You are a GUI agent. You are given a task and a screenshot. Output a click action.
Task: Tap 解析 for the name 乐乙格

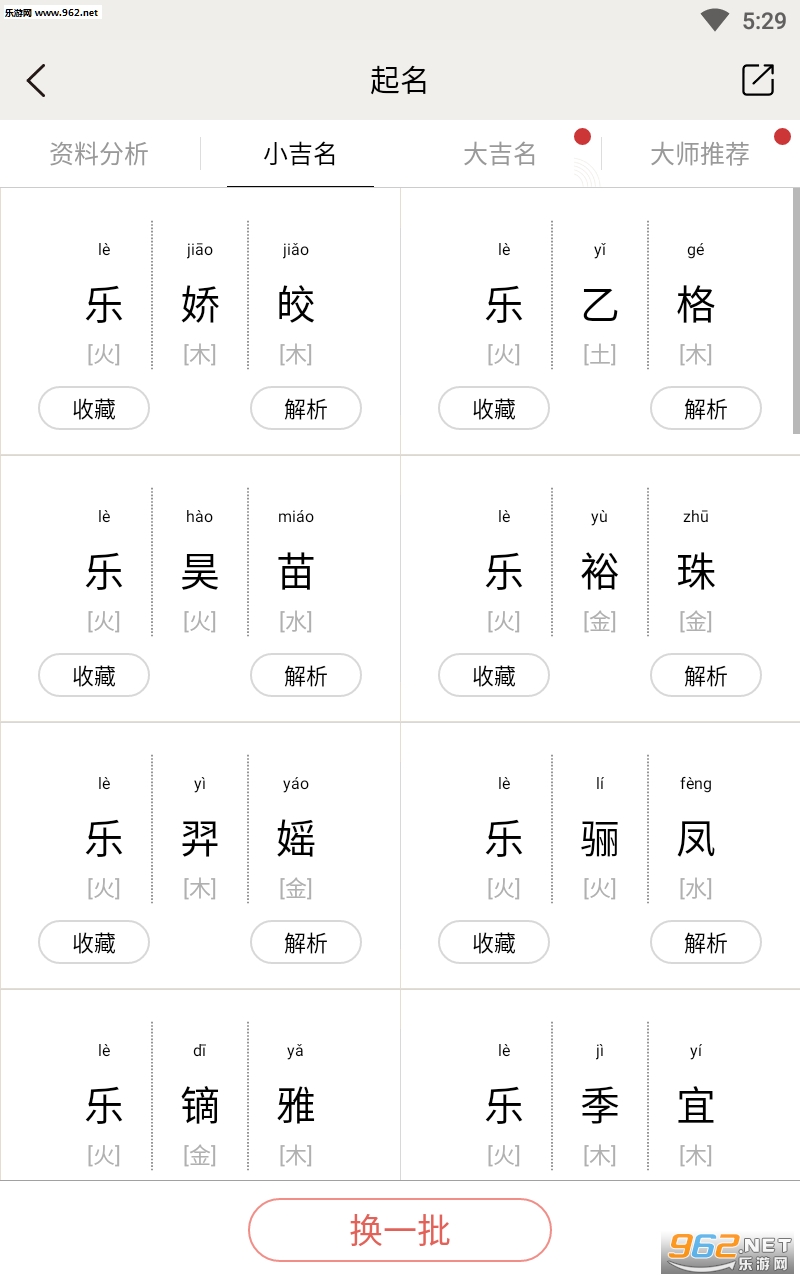coord(706,409)
